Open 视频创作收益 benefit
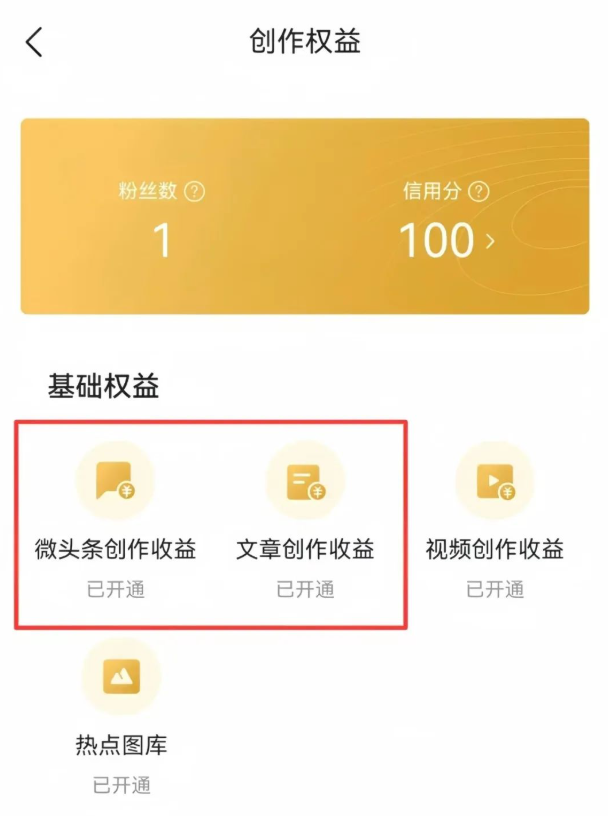This screenshot has height=816, width=608. pyautogui.click(x=495, y=483)
